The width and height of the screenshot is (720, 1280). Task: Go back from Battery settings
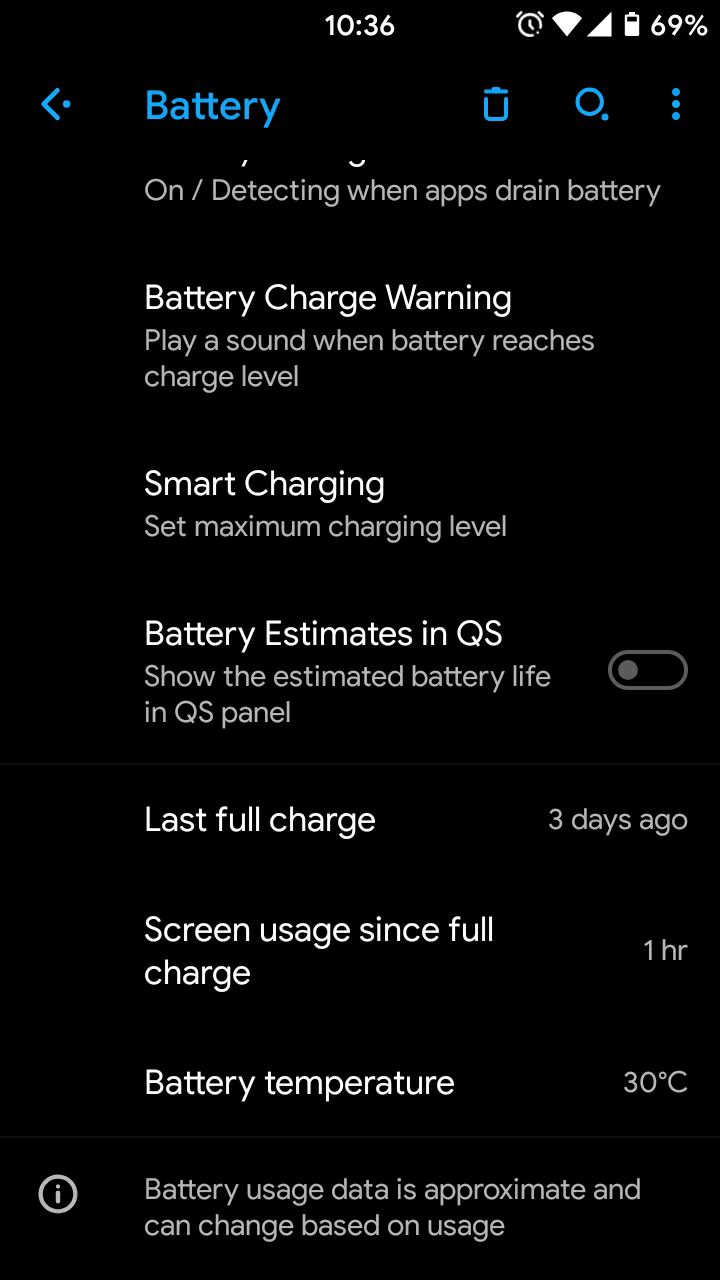coord(56,104)
